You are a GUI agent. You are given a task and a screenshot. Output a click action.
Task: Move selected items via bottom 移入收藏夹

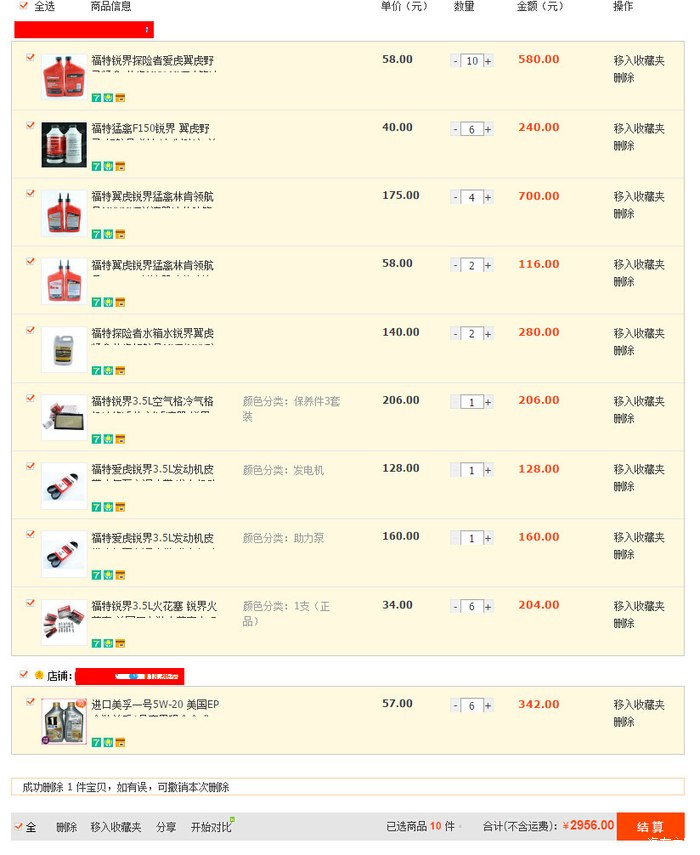(x=116, y=827)
